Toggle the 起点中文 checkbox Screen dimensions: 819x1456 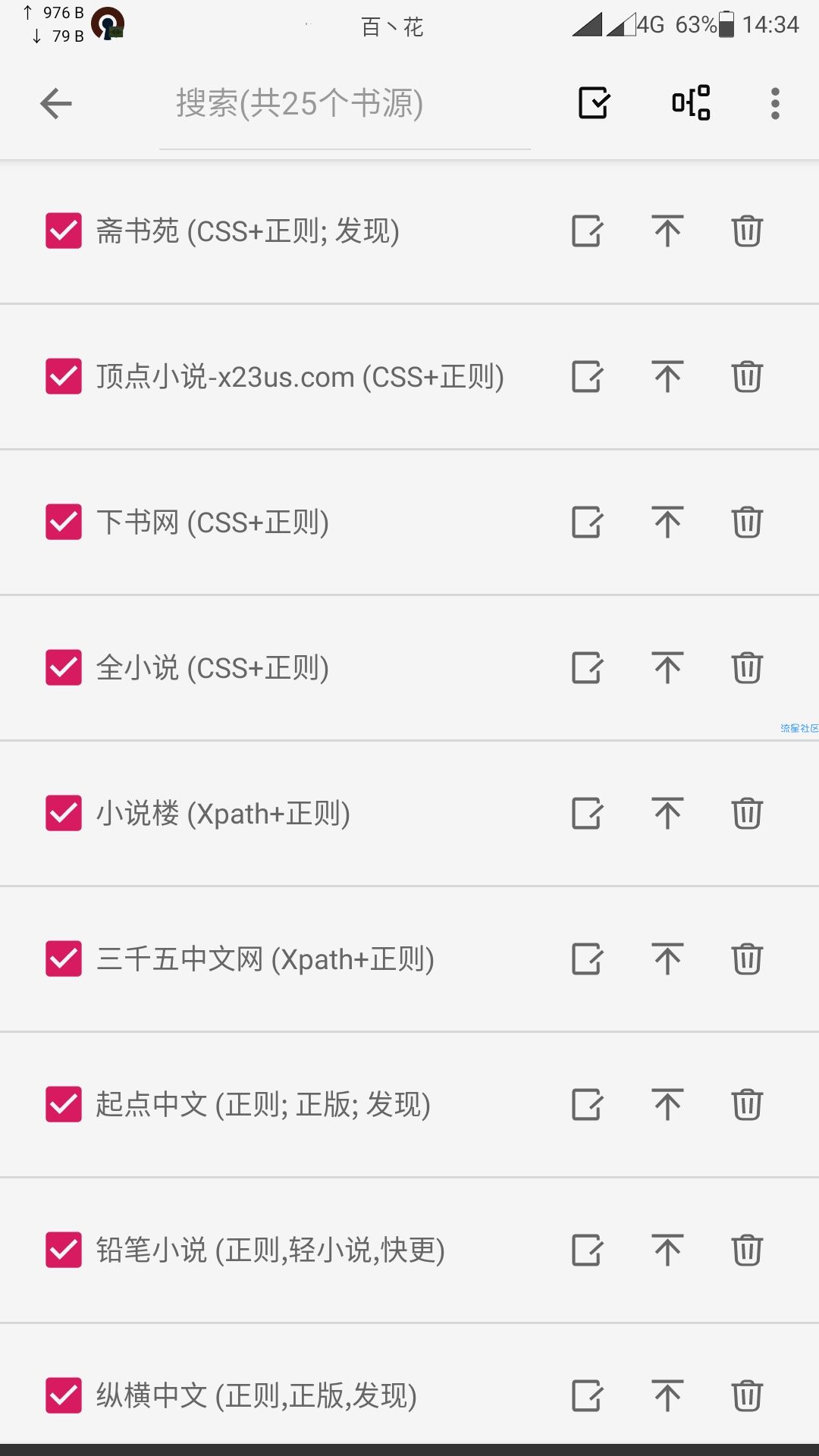pyautogui.click(x=64, y=1104)
